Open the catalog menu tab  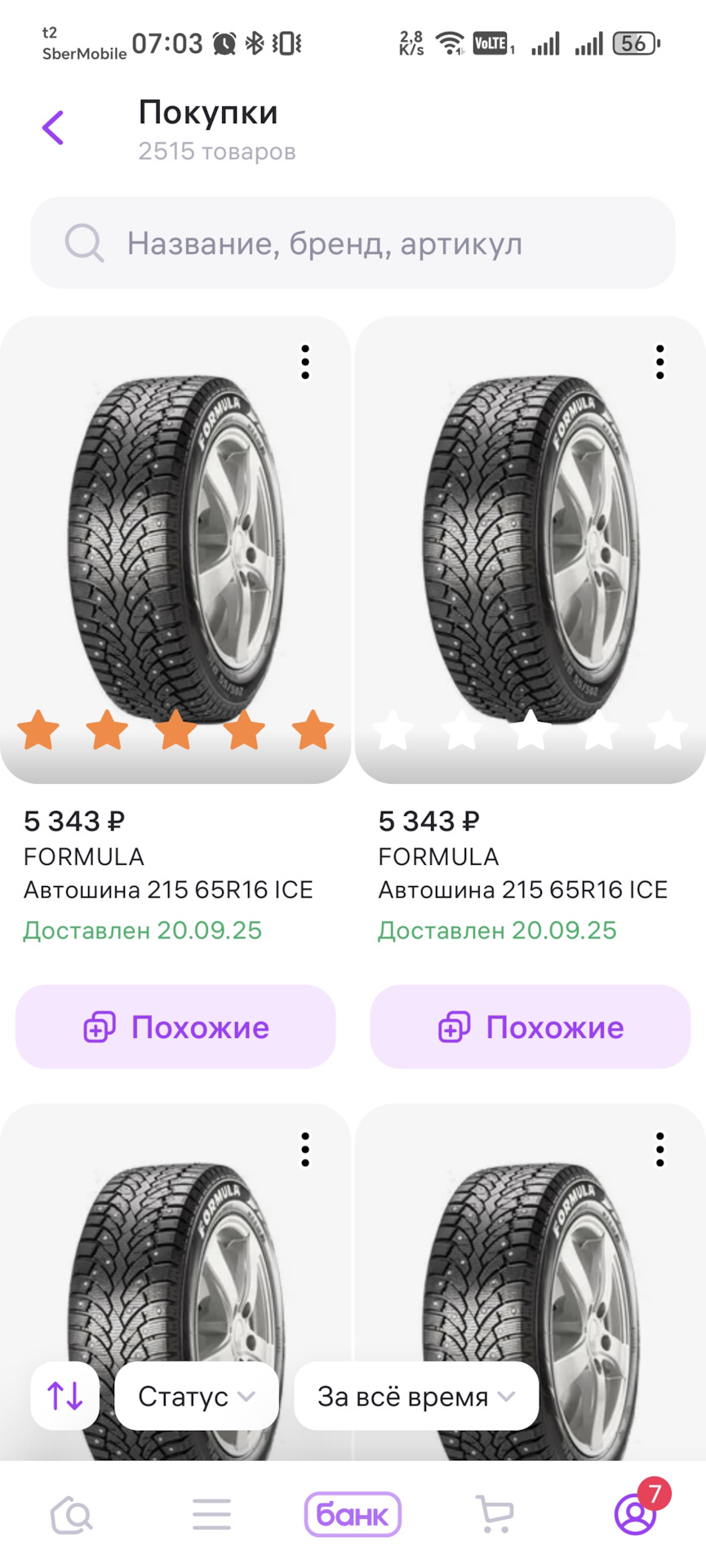pos(212,1516)
